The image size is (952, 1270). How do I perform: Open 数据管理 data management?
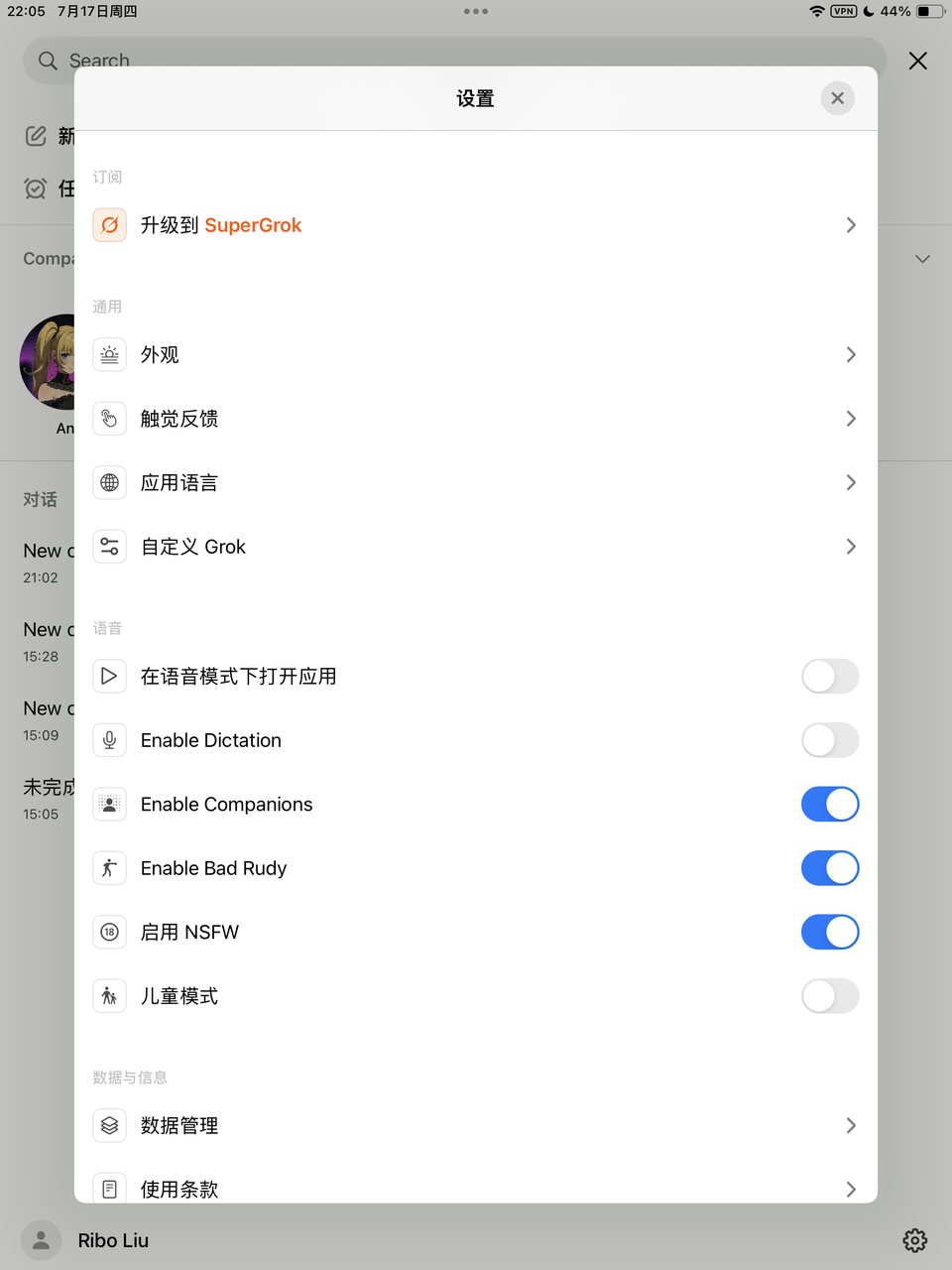[x=474, y=1125]
